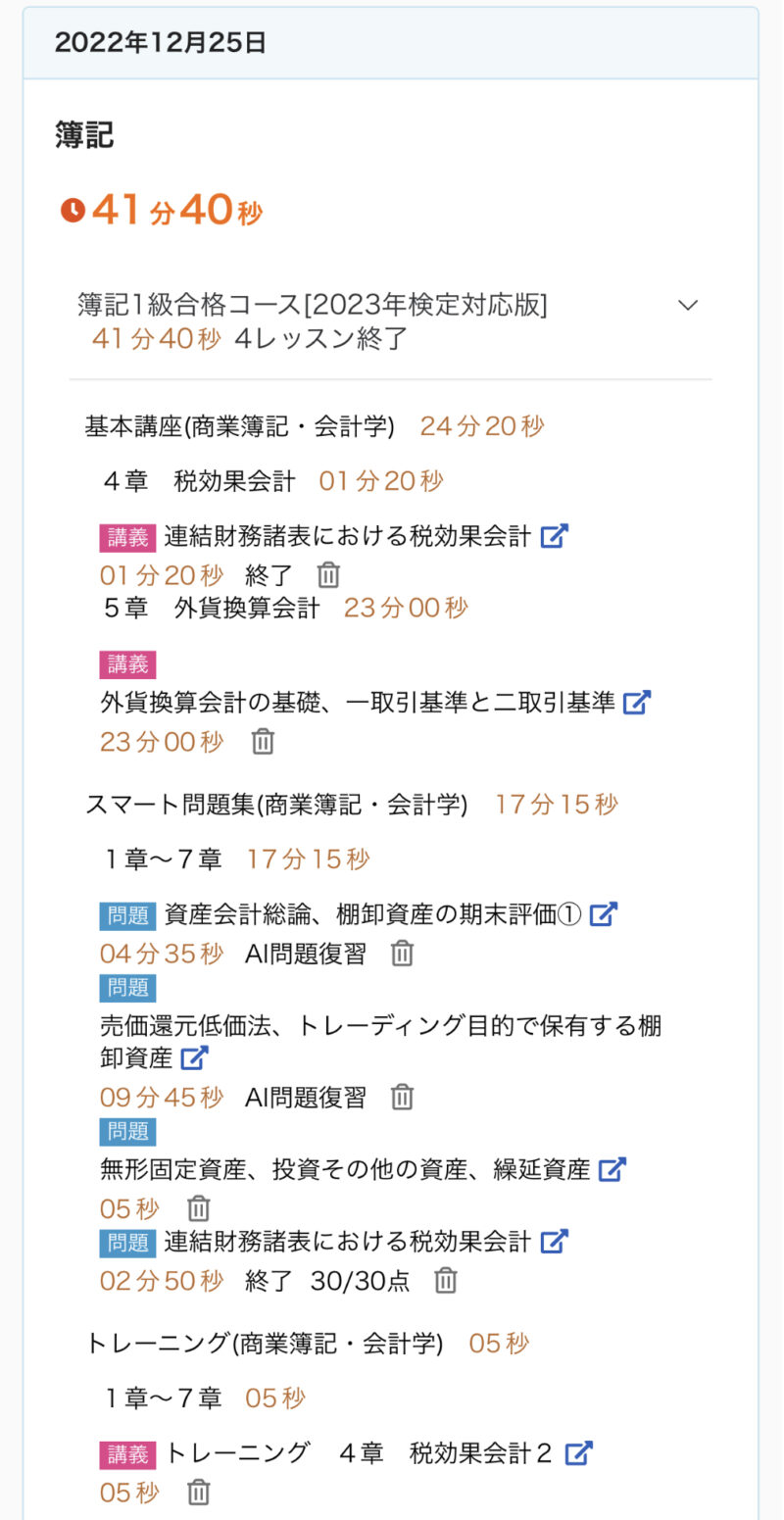Screen dimensions: 784x1520
Task: Delete the 02分50秒 30/30点 record
Action: pos(446,1281)
